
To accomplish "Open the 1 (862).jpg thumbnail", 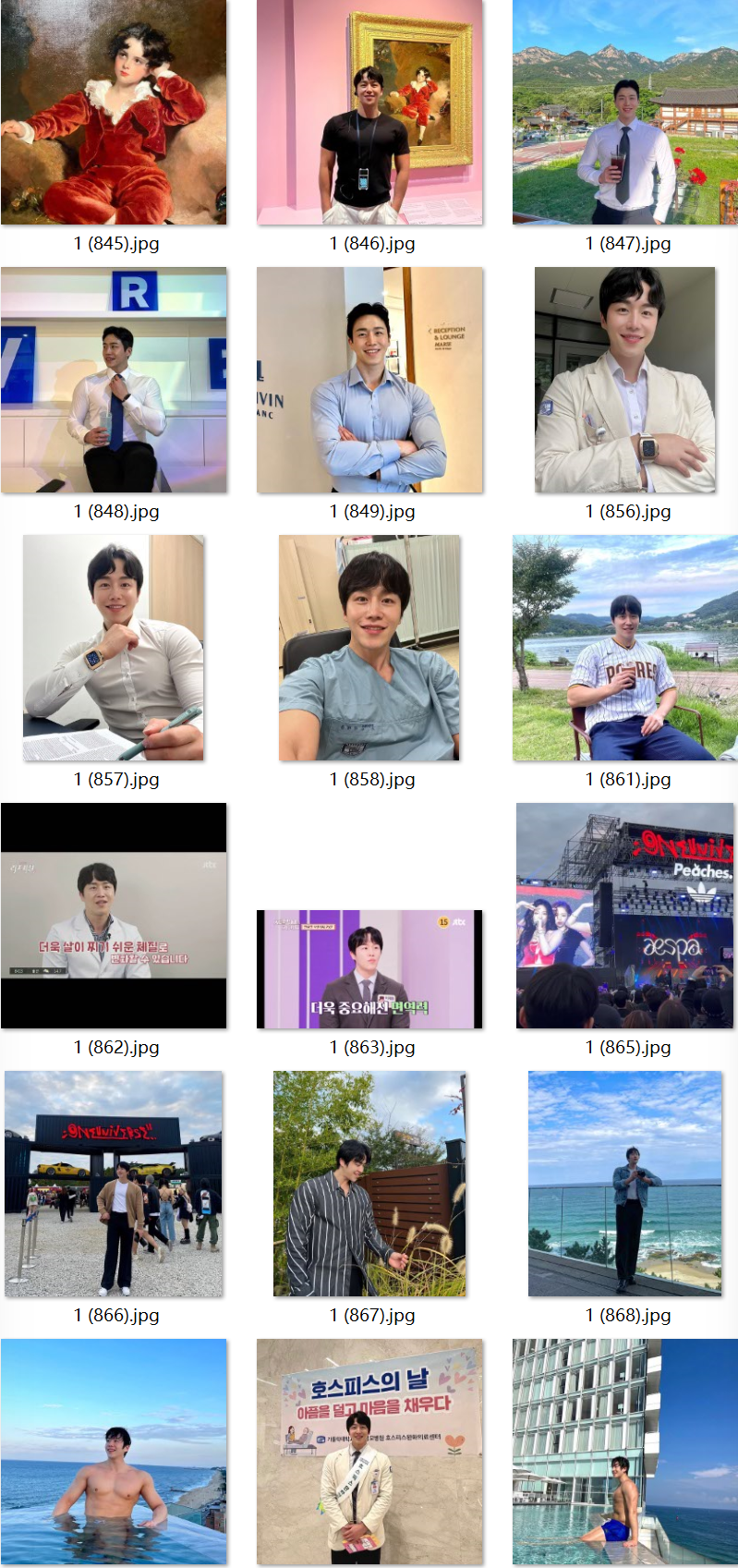I will [x=114, y=916].
